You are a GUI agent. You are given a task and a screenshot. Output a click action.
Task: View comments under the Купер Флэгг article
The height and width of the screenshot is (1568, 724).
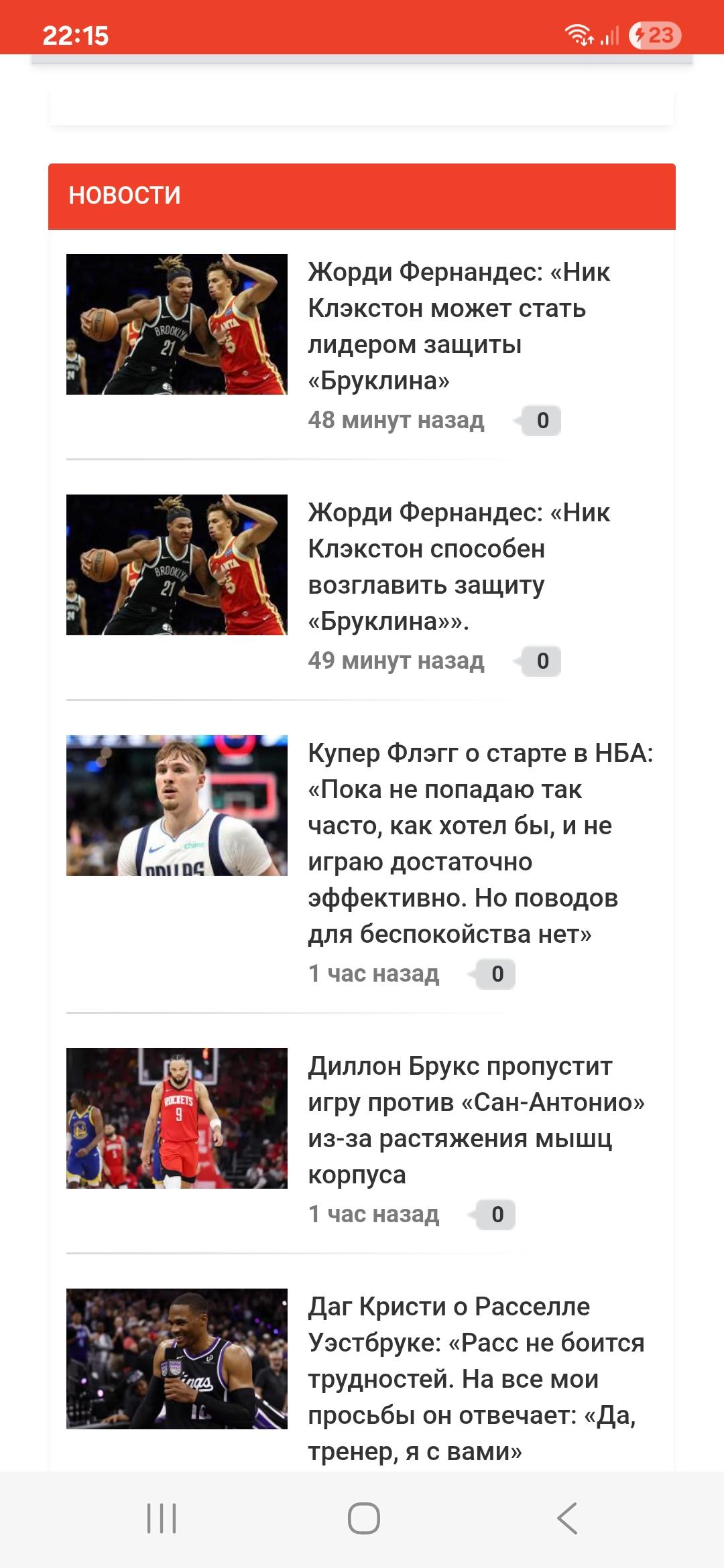click(496, 974)
